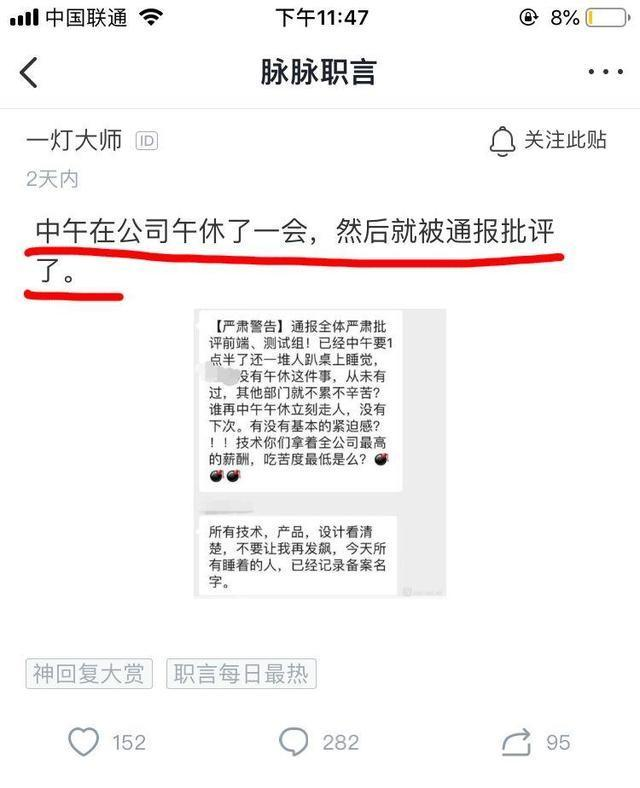Select the 神回复大赏 tag
The width and height of the screenshot is (640, 788).
[x=88, y=674]
